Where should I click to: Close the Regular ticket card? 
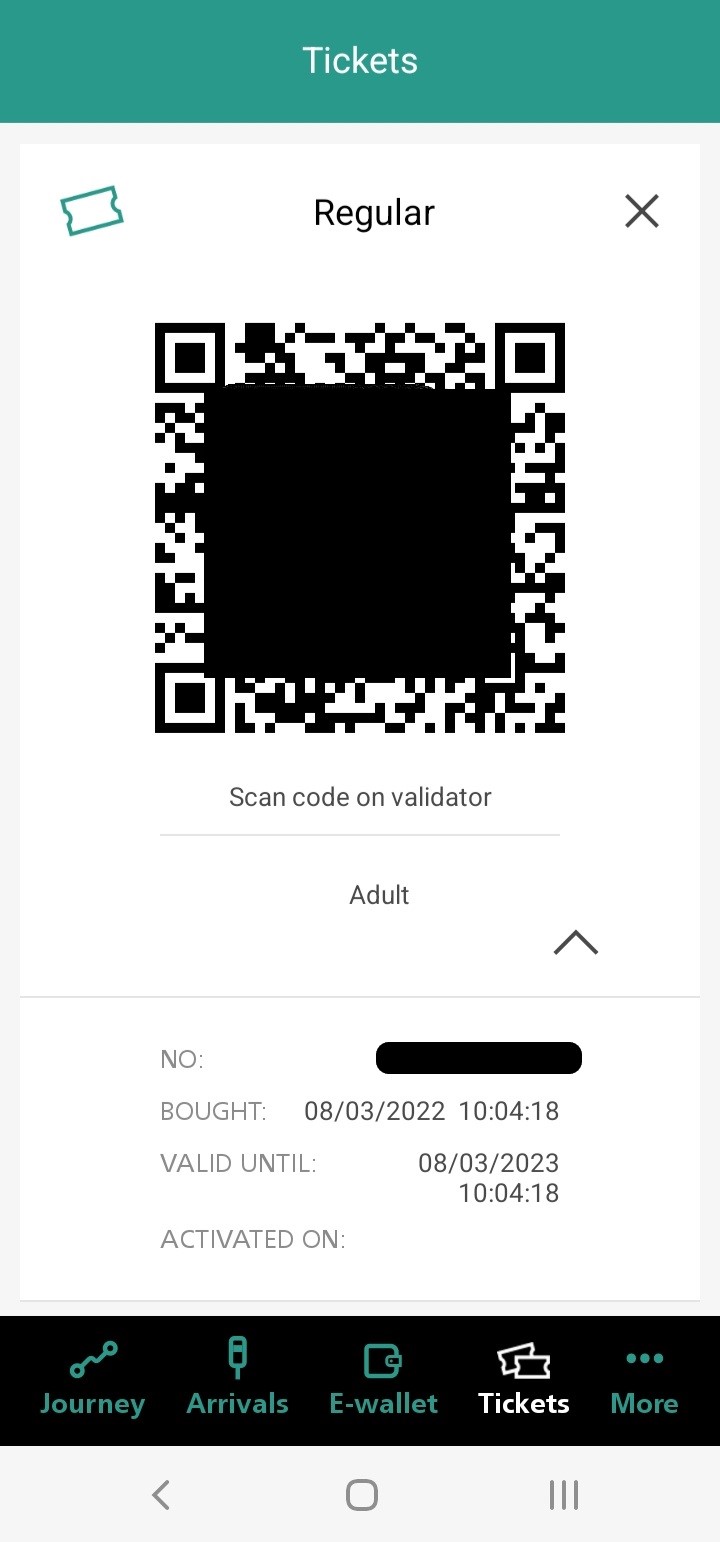(x=641, y=211)
